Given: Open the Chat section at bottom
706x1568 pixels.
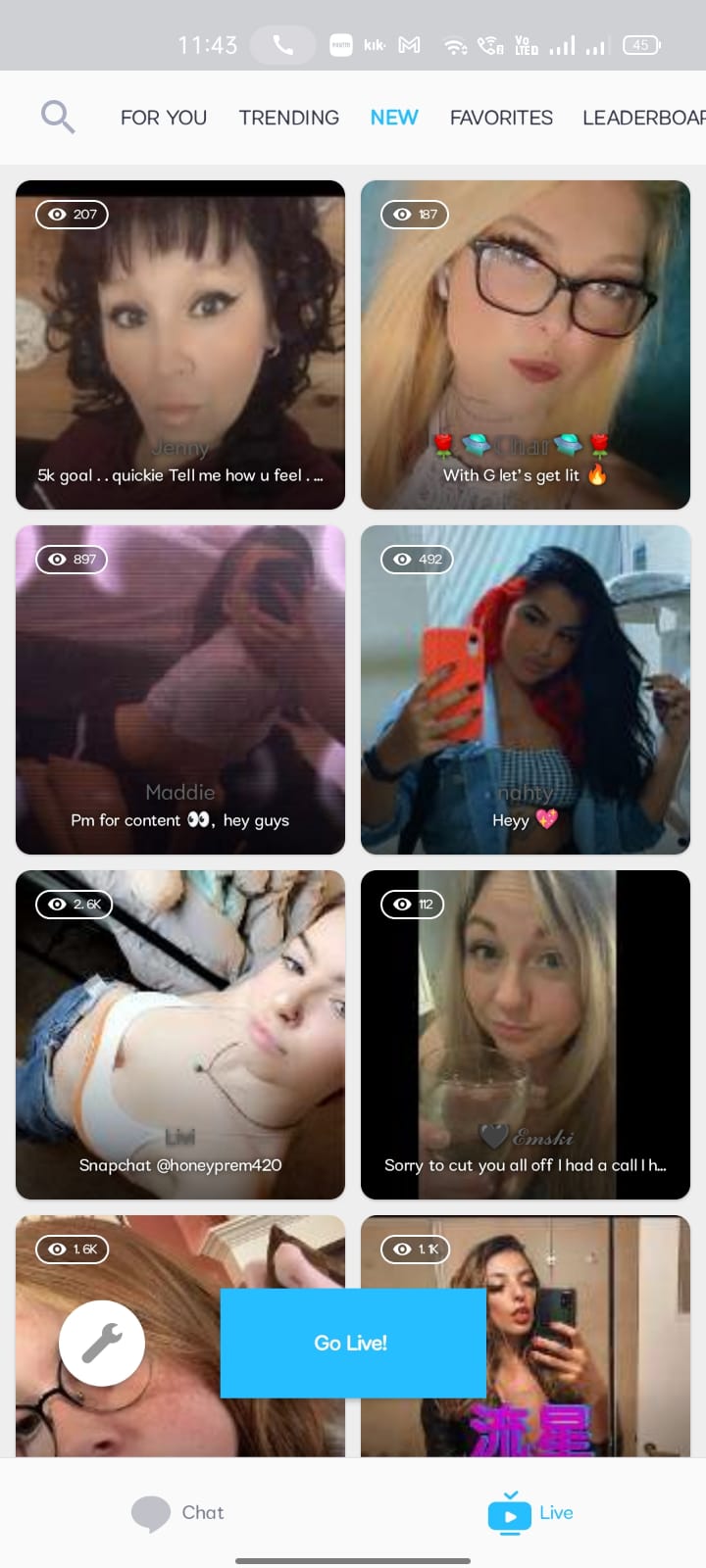Looking at the screenshot, I should click(177, 1512).
